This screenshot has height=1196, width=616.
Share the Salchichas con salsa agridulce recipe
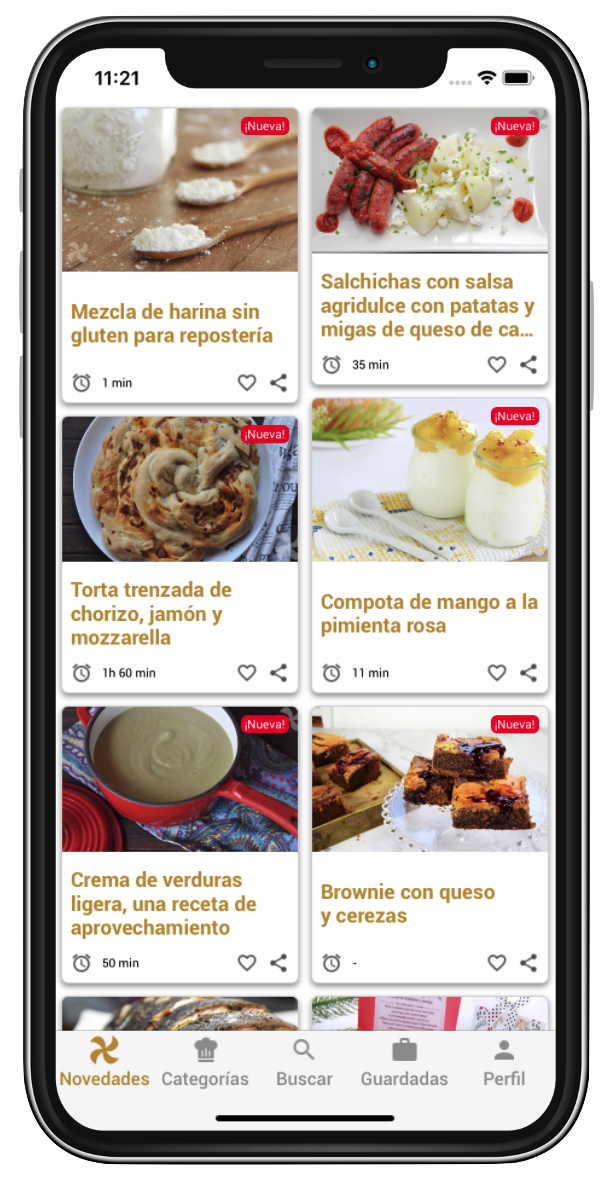click(529, 364)
